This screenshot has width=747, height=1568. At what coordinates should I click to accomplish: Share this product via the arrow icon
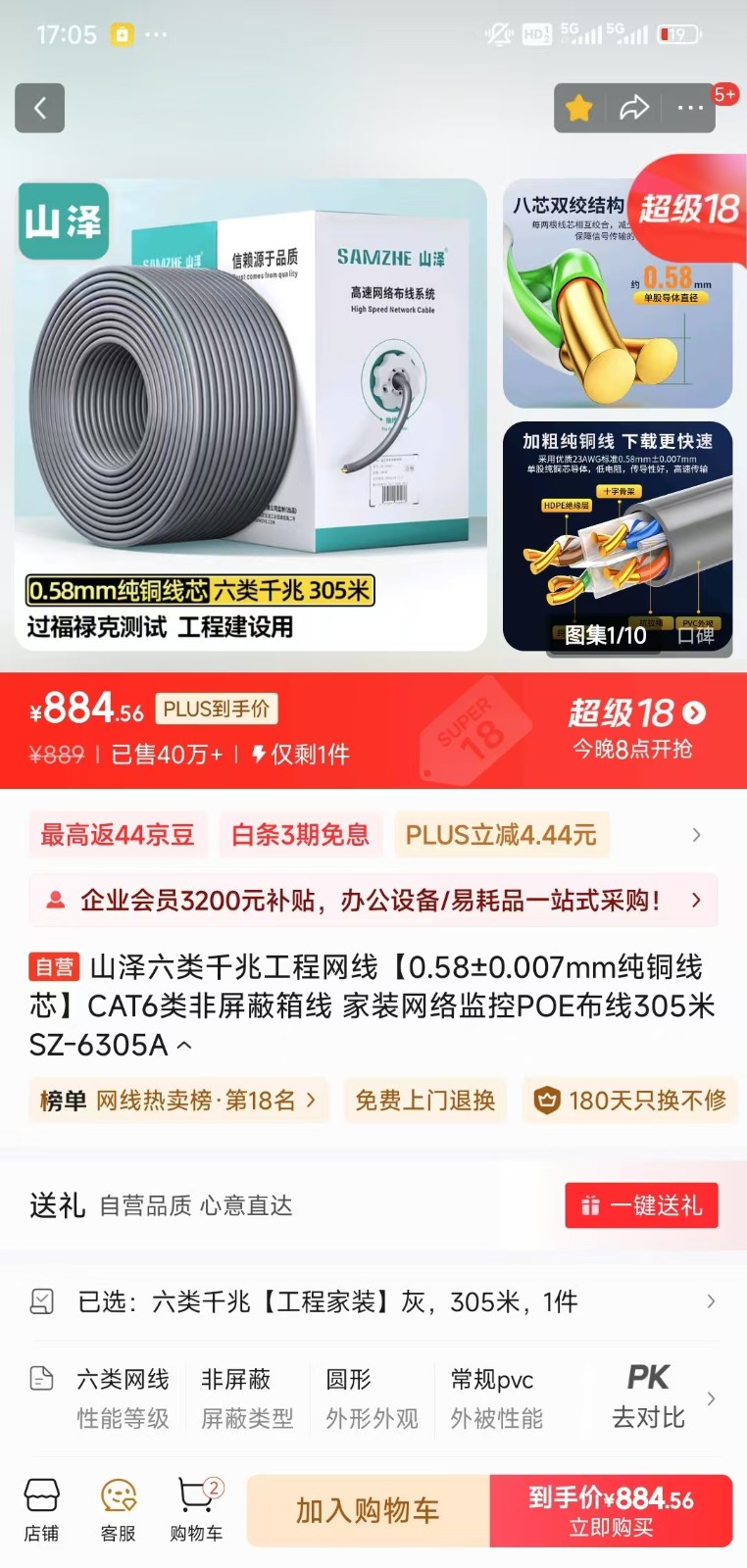[x=634, y=108]
